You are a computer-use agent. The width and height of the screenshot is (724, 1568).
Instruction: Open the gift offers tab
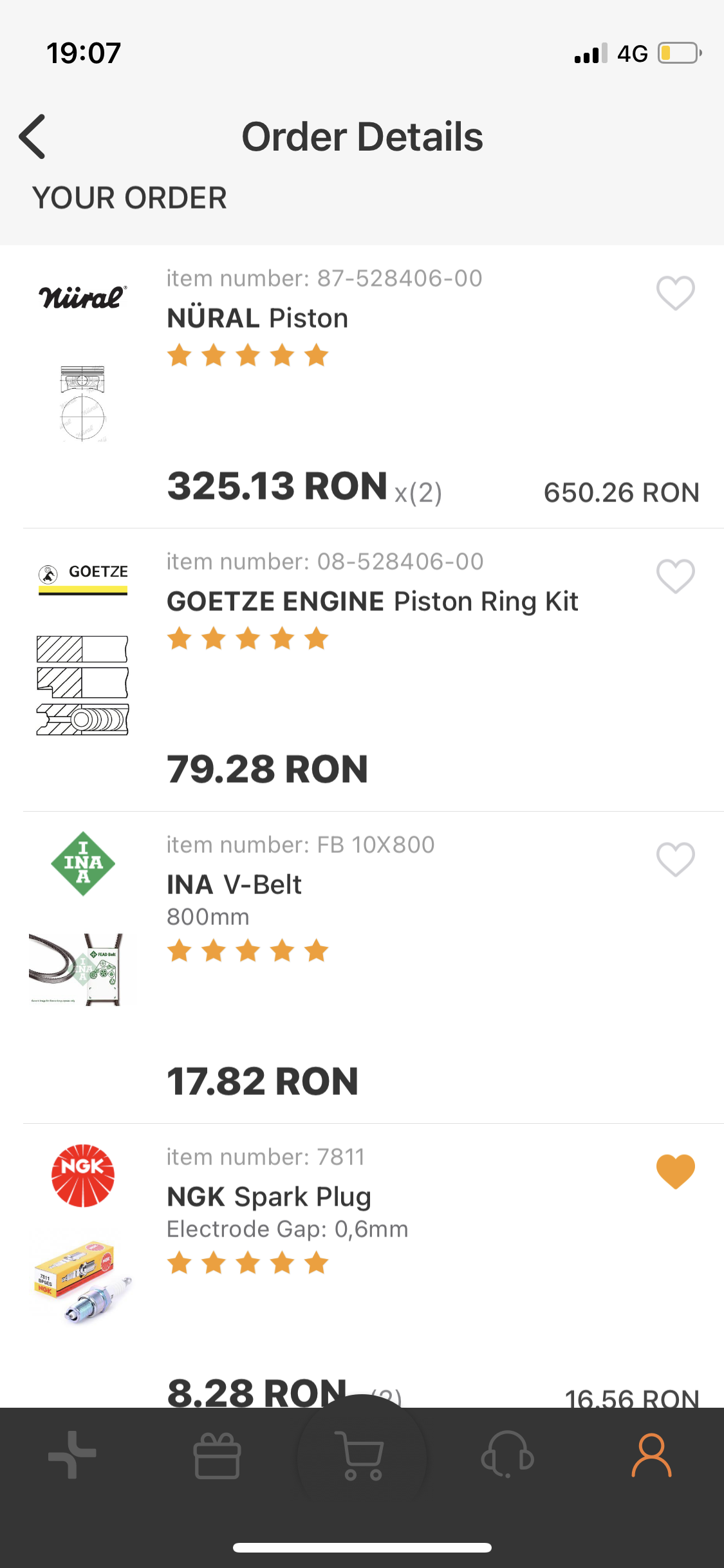click(217, 1455)
